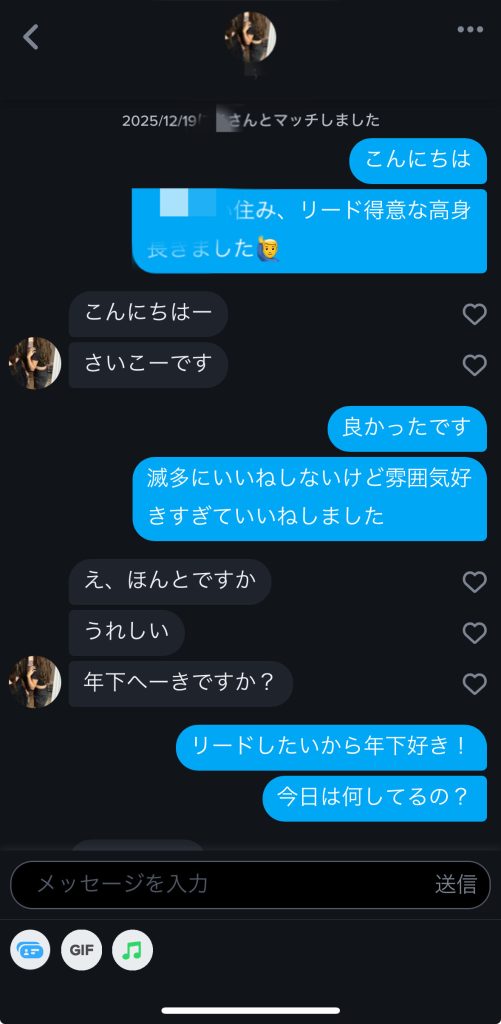Tap the avatar beside 年下へーきですか？

[35, 682]
